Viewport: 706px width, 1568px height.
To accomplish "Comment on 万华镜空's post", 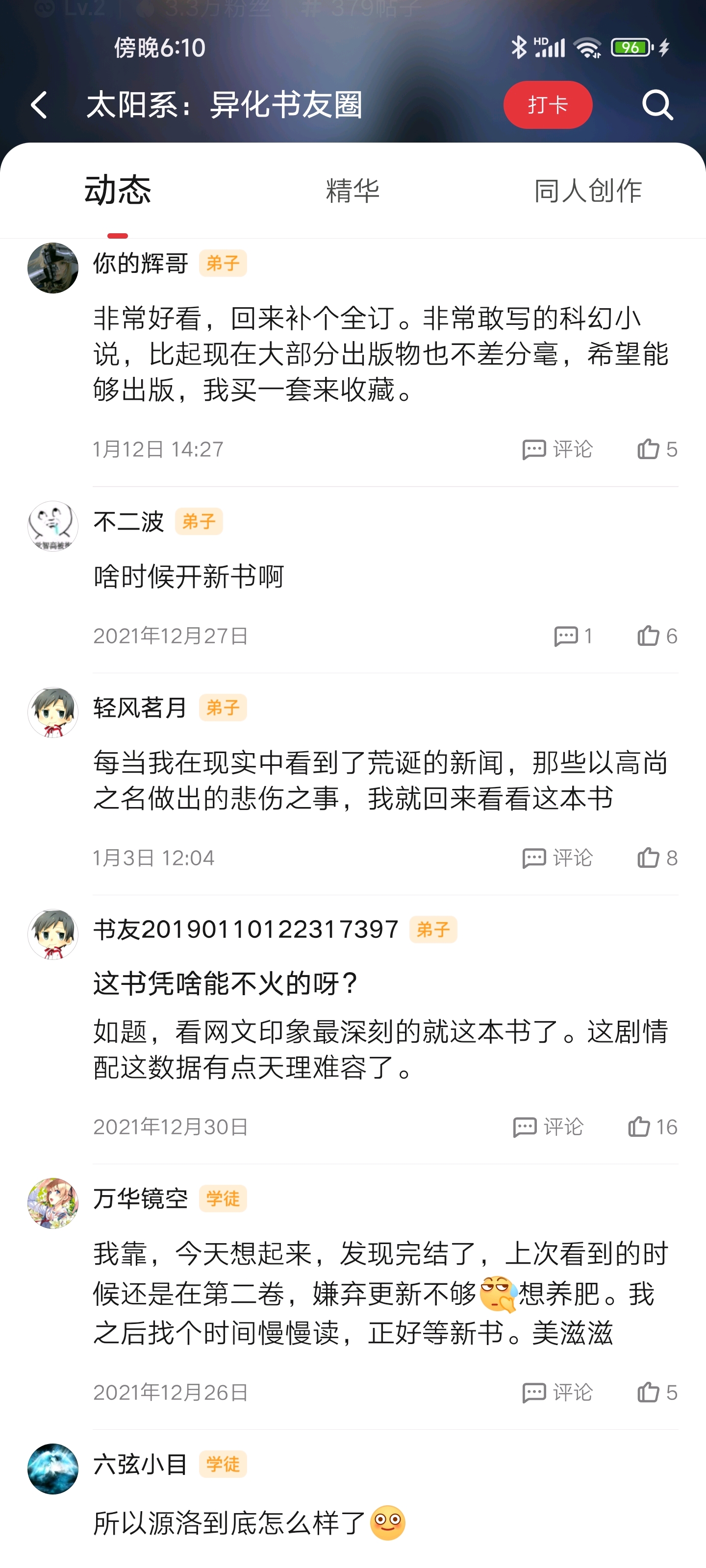I will click(x=557, y=1393).
